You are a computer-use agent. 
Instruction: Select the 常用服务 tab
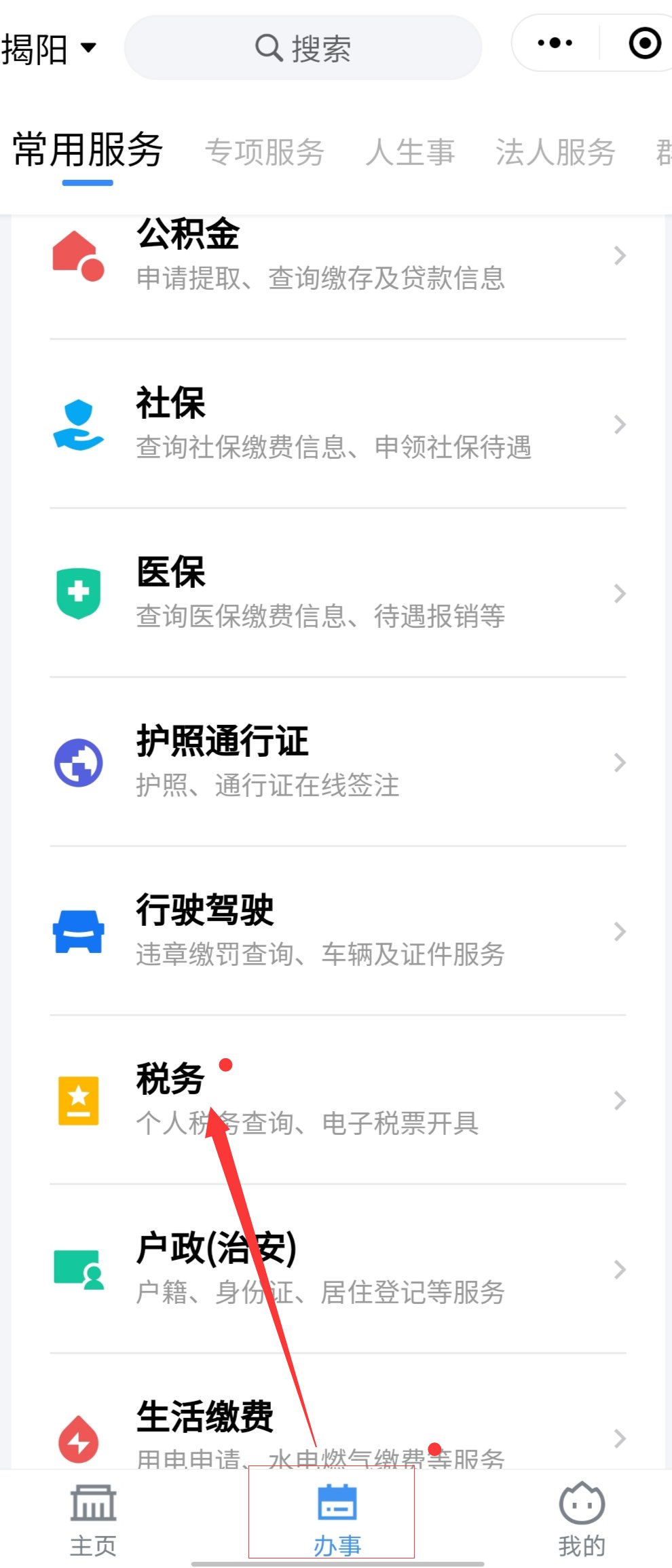tap(88, 151)
